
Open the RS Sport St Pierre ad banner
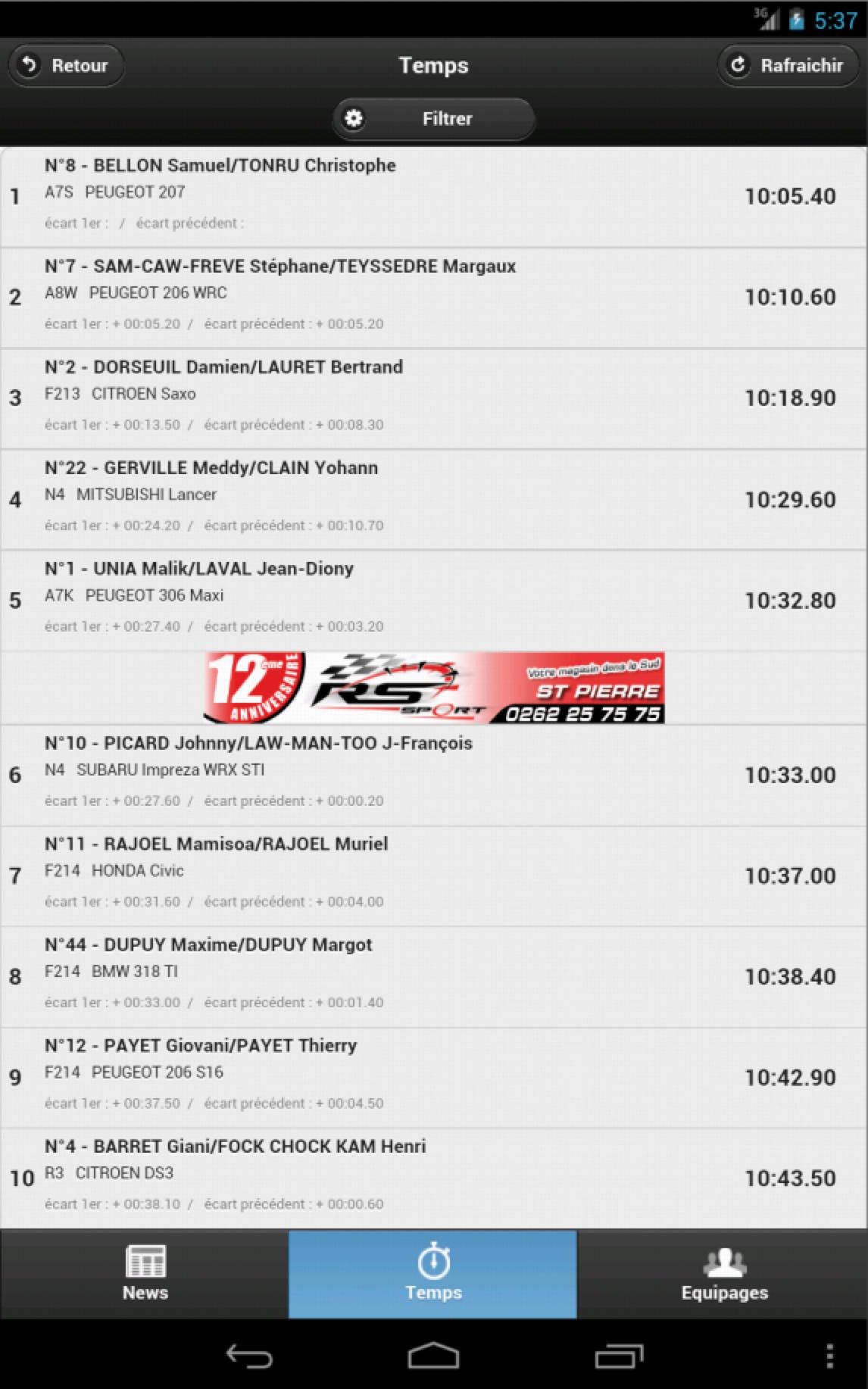coord(434,688)
